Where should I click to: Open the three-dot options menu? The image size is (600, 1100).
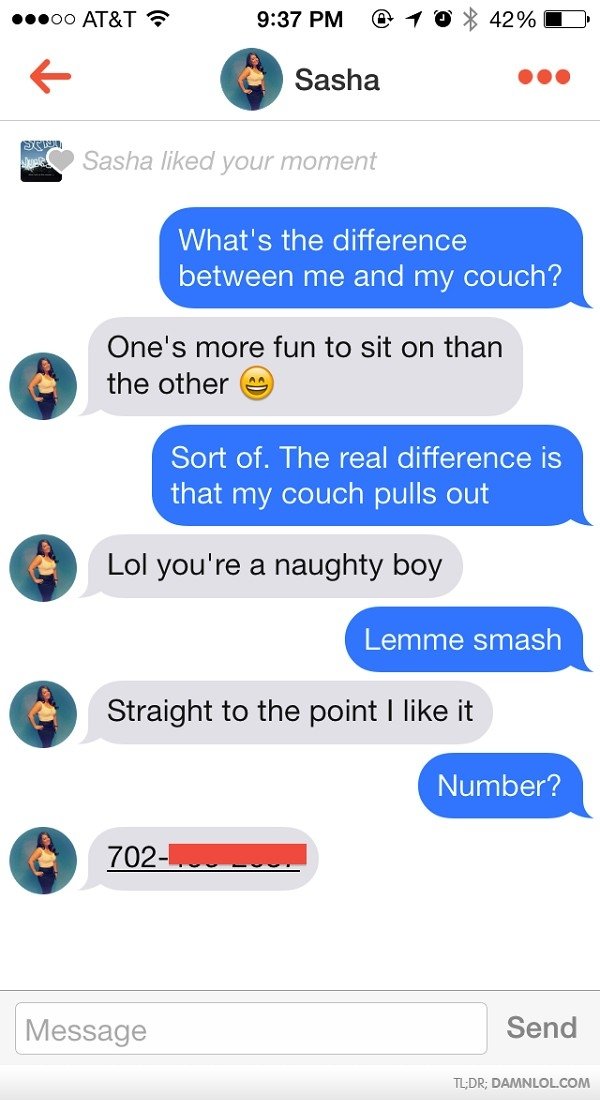pyautogui.click(x=543, y=77)
